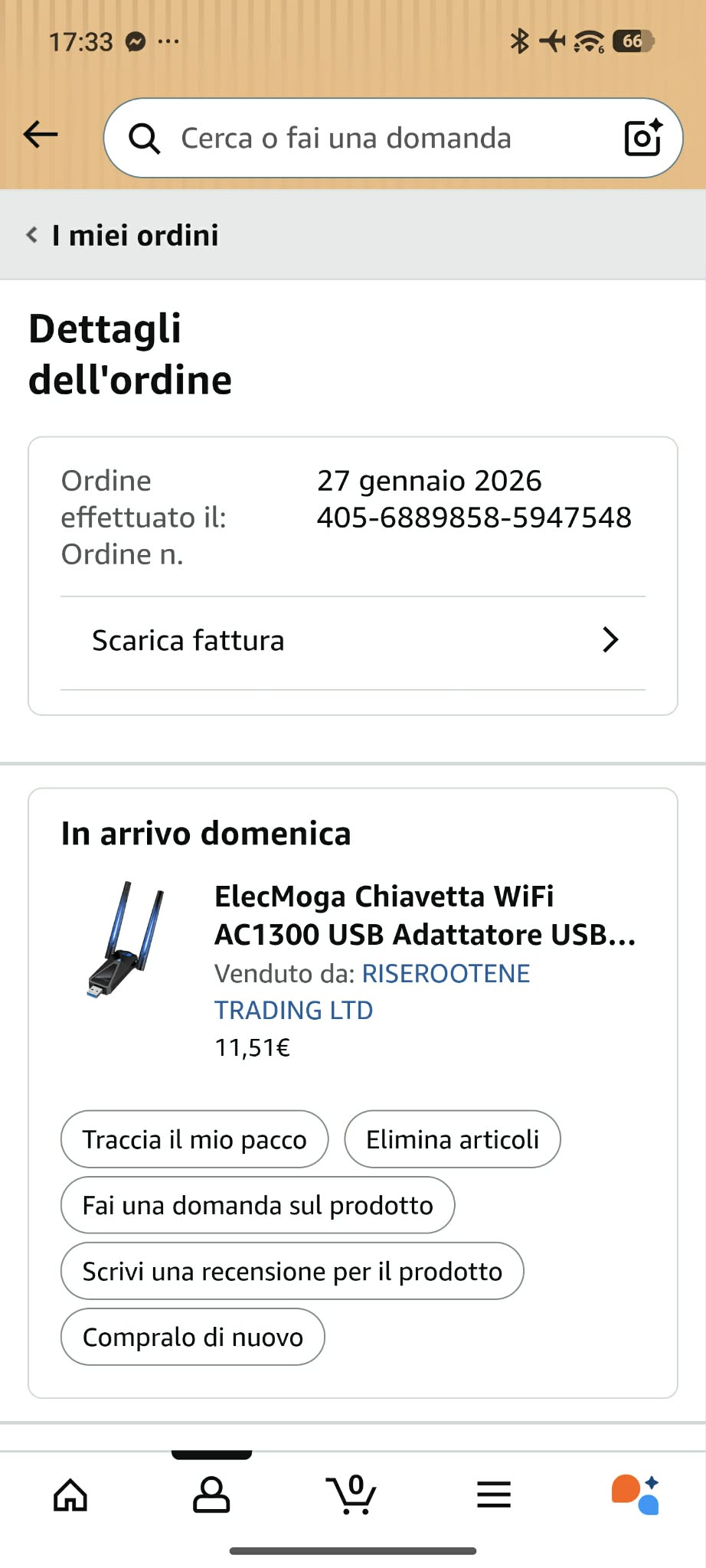Open the account profile tab
706x1568 pixels.
[211, 1494]
